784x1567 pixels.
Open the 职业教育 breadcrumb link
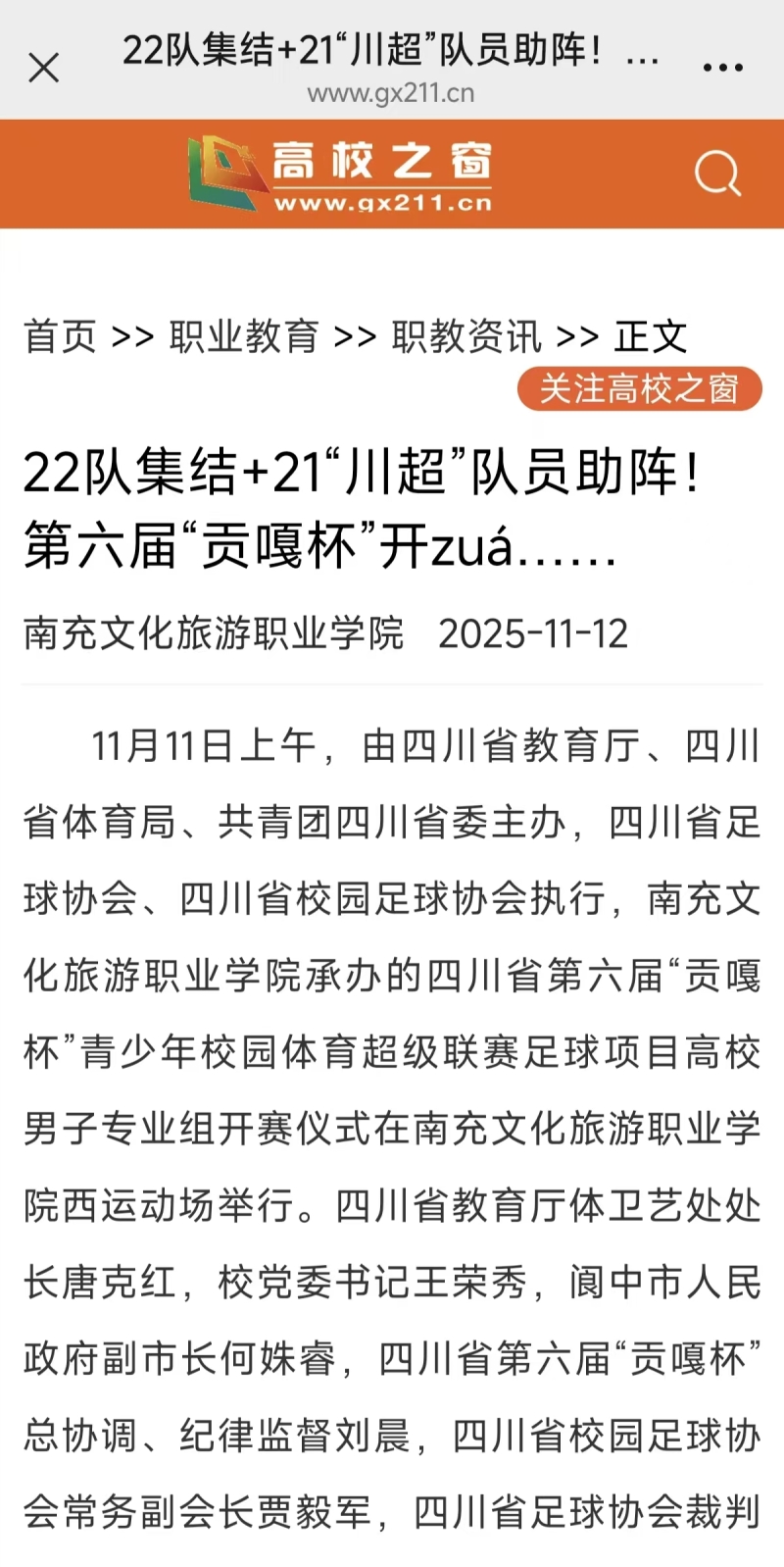tap(244, 336)
